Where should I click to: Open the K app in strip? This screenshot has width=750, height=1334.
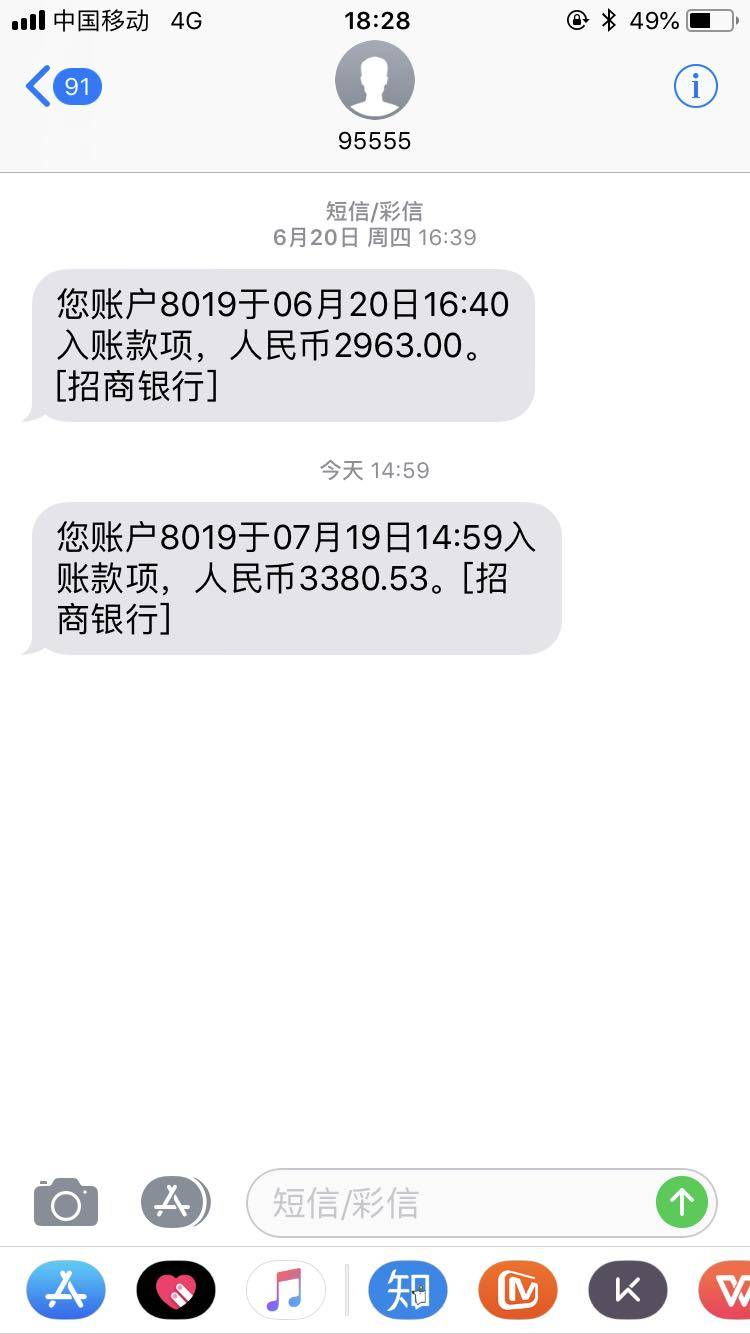coord(628,1290)
